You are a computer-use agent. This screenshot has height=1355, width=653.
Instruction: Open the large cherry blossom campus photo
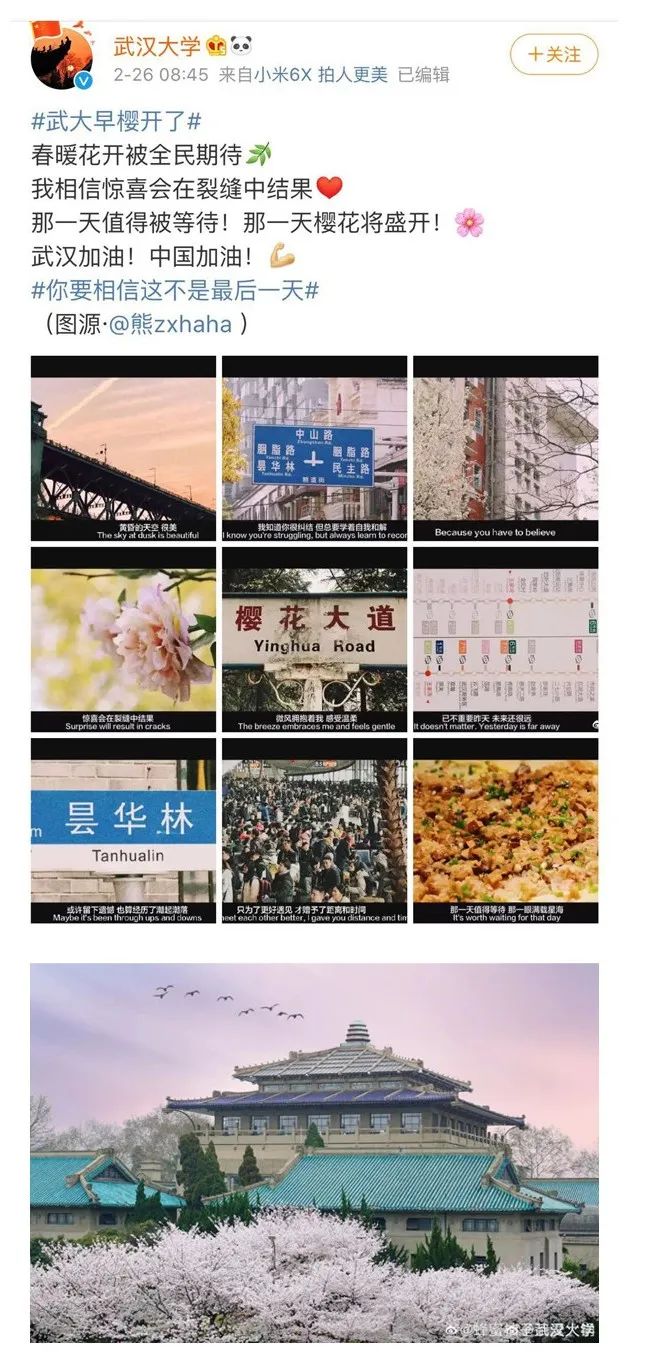(x=314, y=1152)
